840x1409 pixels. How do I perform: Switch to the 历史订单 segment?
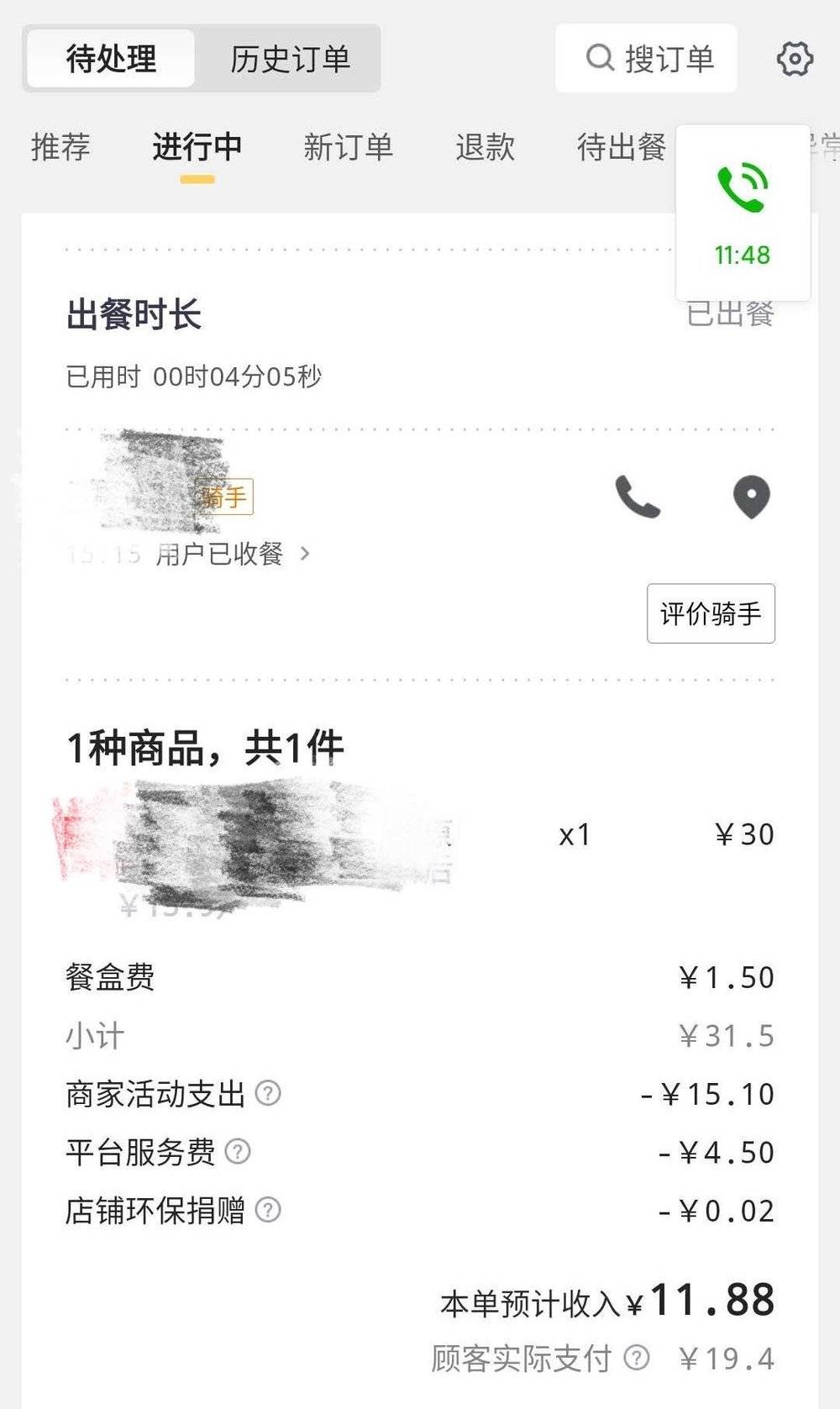click(x=290, y=59)
